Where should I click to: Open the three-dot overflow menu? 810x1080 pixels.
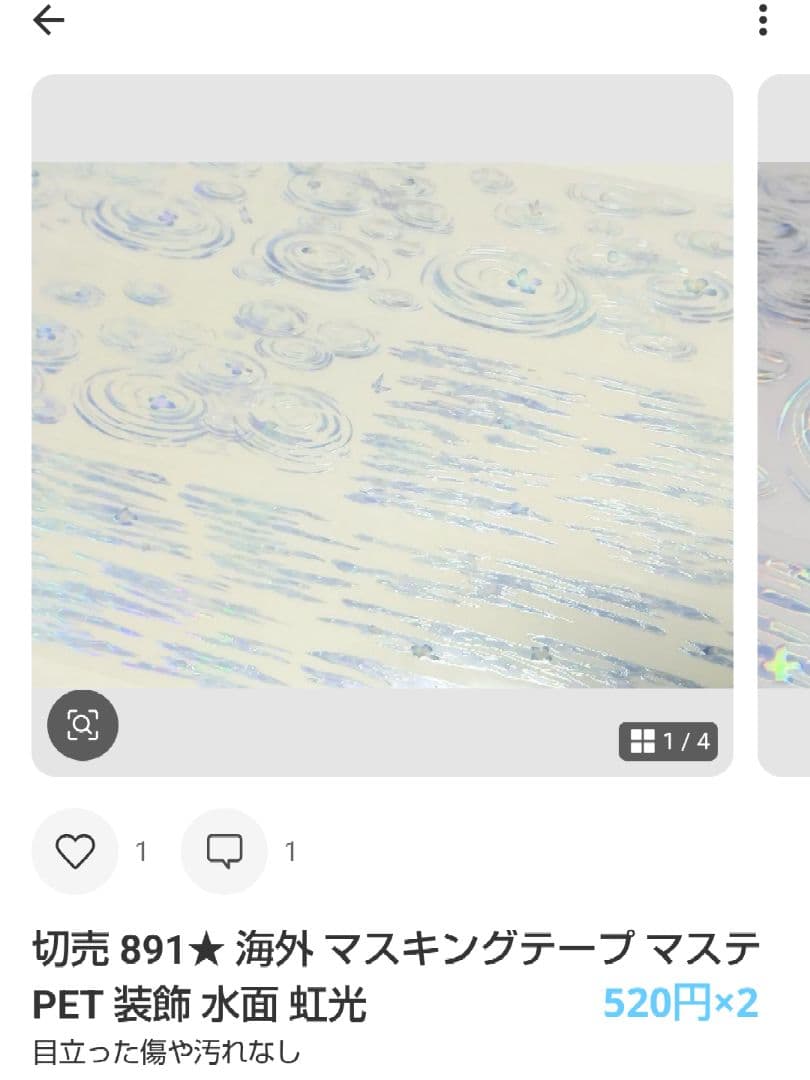[763, 20]
